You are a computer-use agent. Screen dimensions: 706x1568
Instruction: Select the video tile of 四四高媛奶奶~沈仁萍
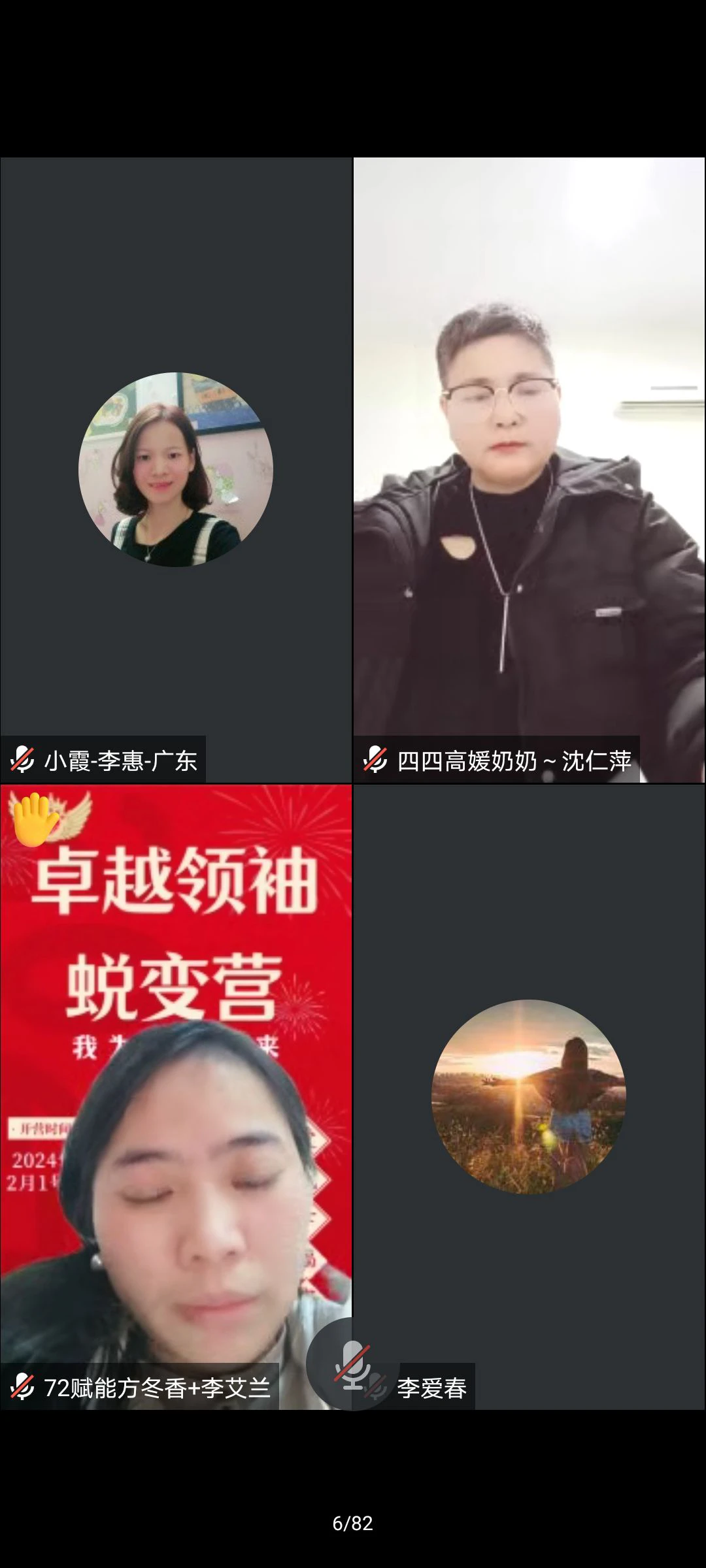click(x=529, y=470)
